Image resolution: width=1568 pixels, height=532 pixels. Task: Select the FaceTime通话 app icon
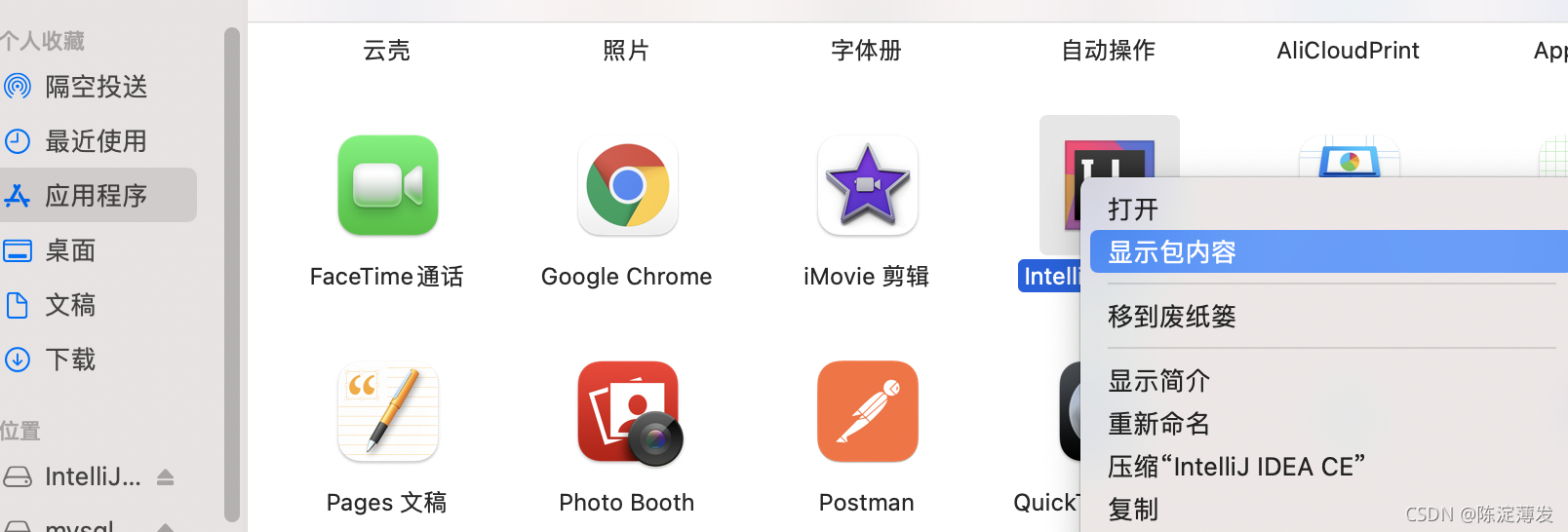coord(388,185)
